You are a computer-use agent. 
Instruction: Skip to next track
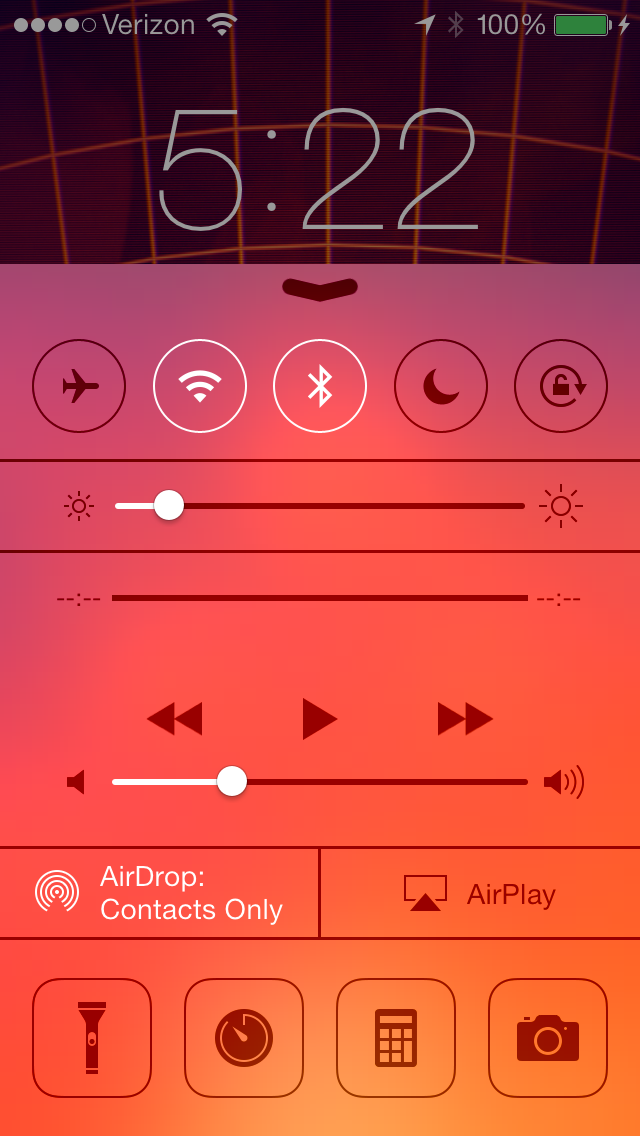pos(465,719)
